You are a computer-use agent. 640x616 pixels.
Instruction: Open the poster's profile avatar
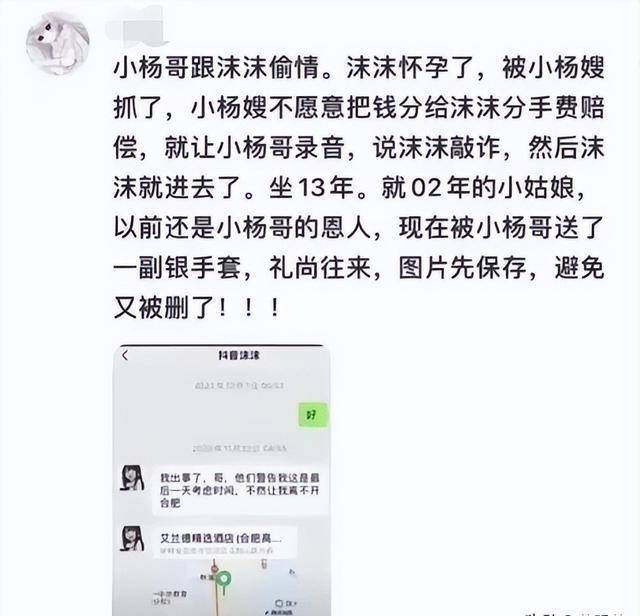coord(57,43)
